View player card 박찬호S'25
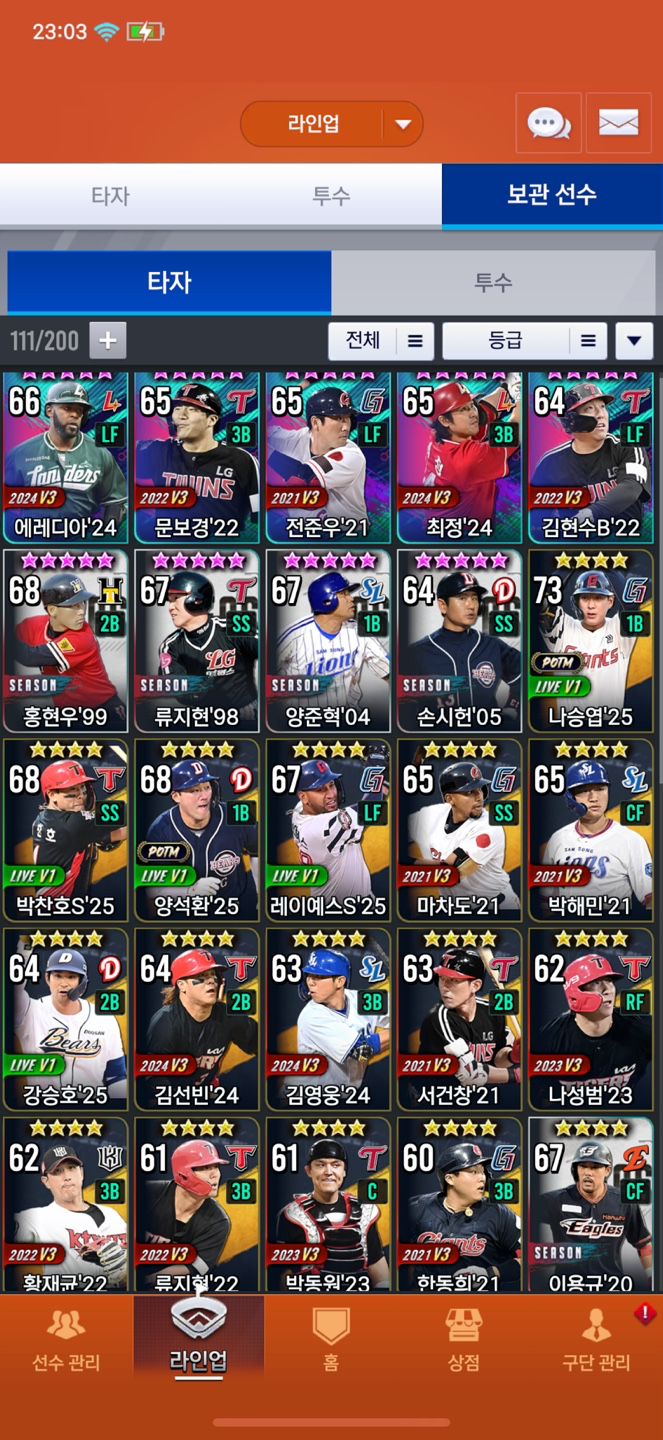The image size is (663, 1440). [66, 830]
